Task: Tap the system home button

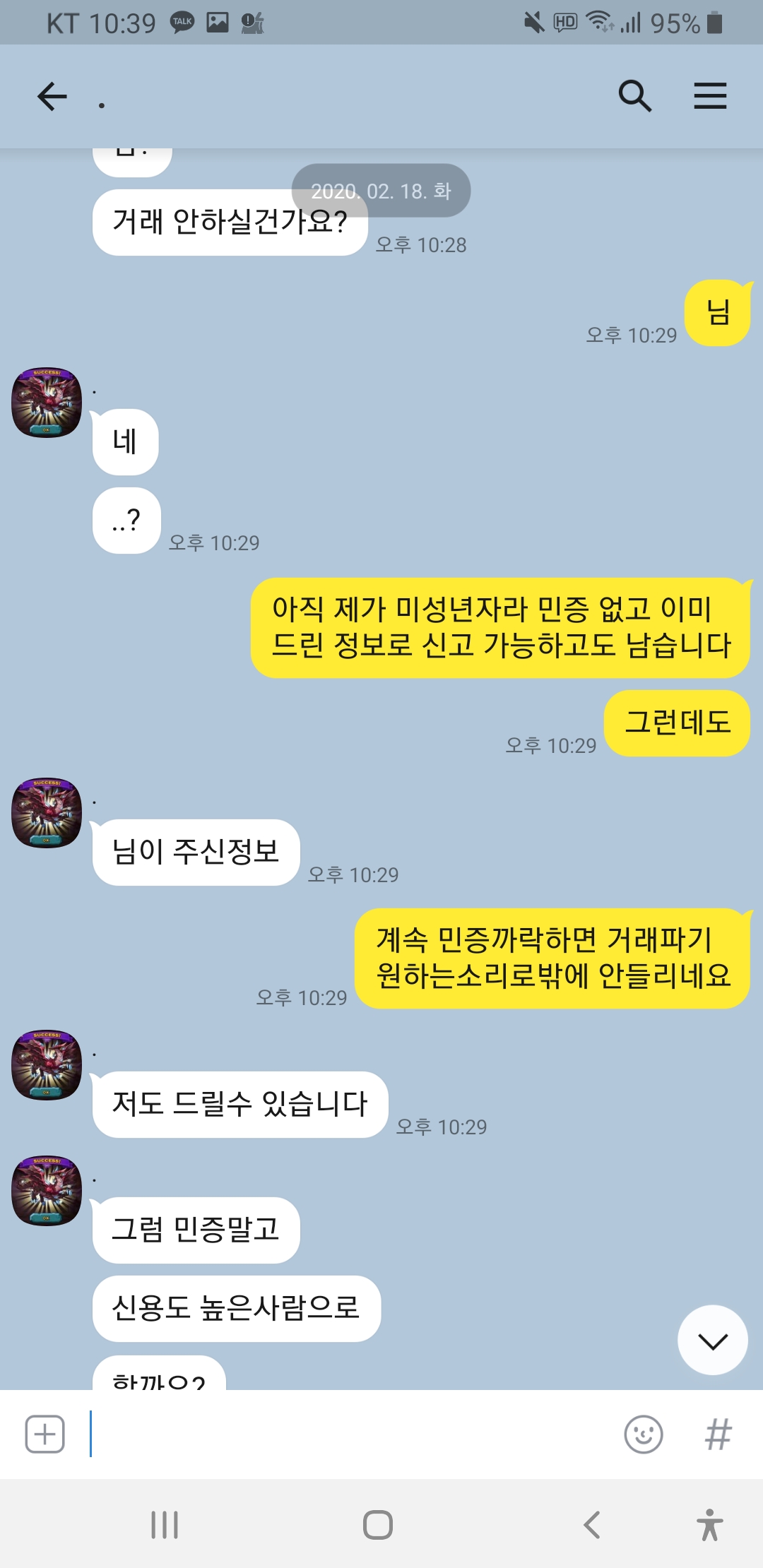Action: [378, 1525]
